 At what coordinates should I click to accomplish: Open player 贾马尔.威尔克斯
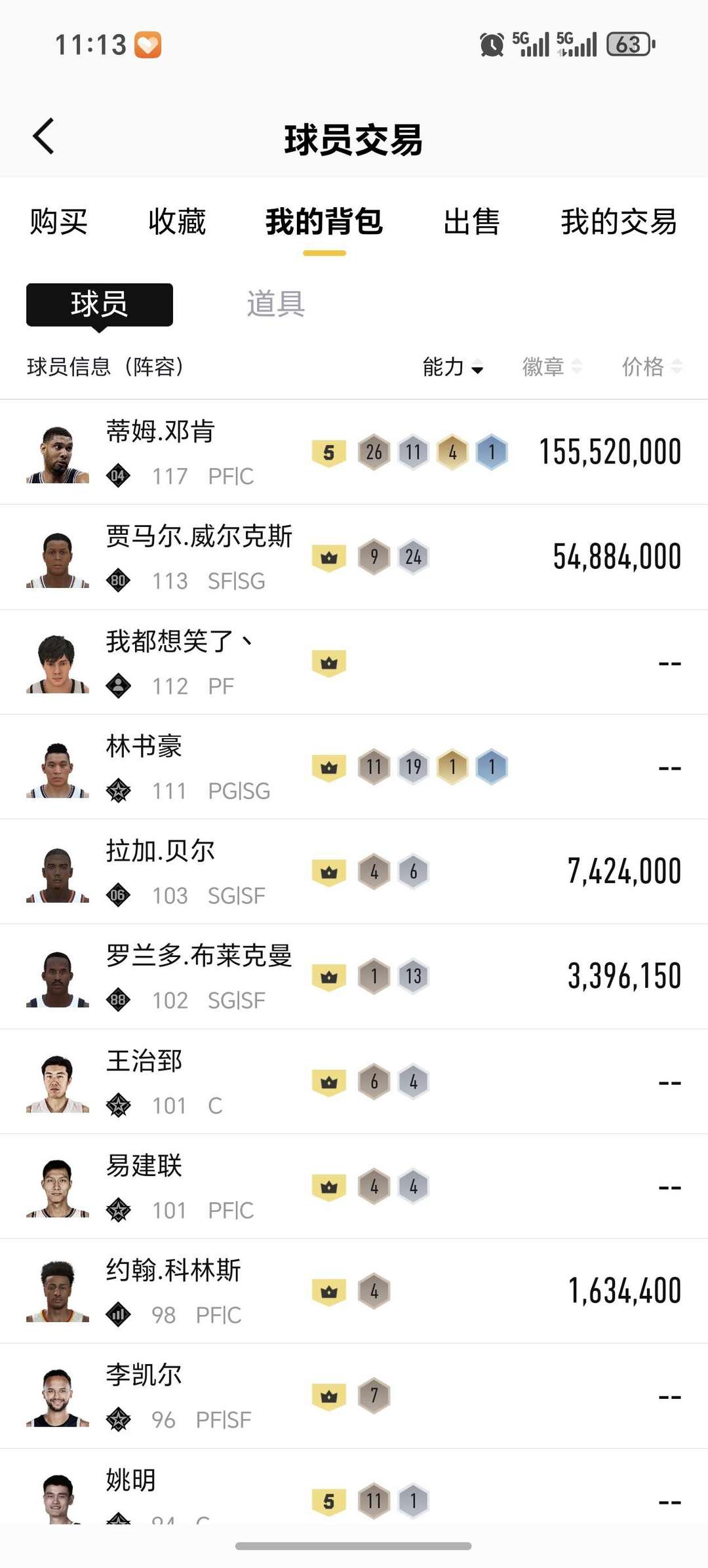click(199, 537)
